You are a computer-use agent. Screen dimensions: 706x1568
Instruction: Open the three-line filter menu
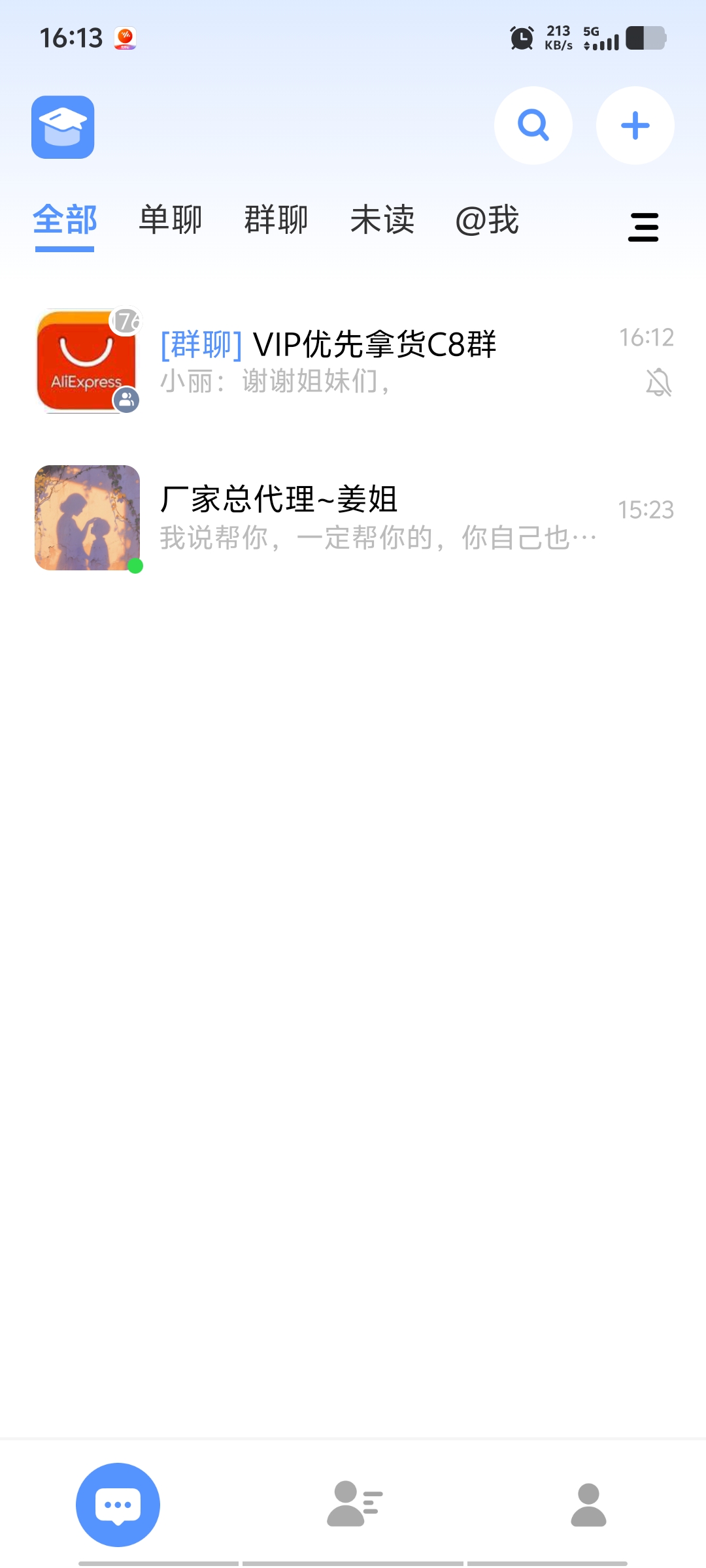tap(643, 227)
